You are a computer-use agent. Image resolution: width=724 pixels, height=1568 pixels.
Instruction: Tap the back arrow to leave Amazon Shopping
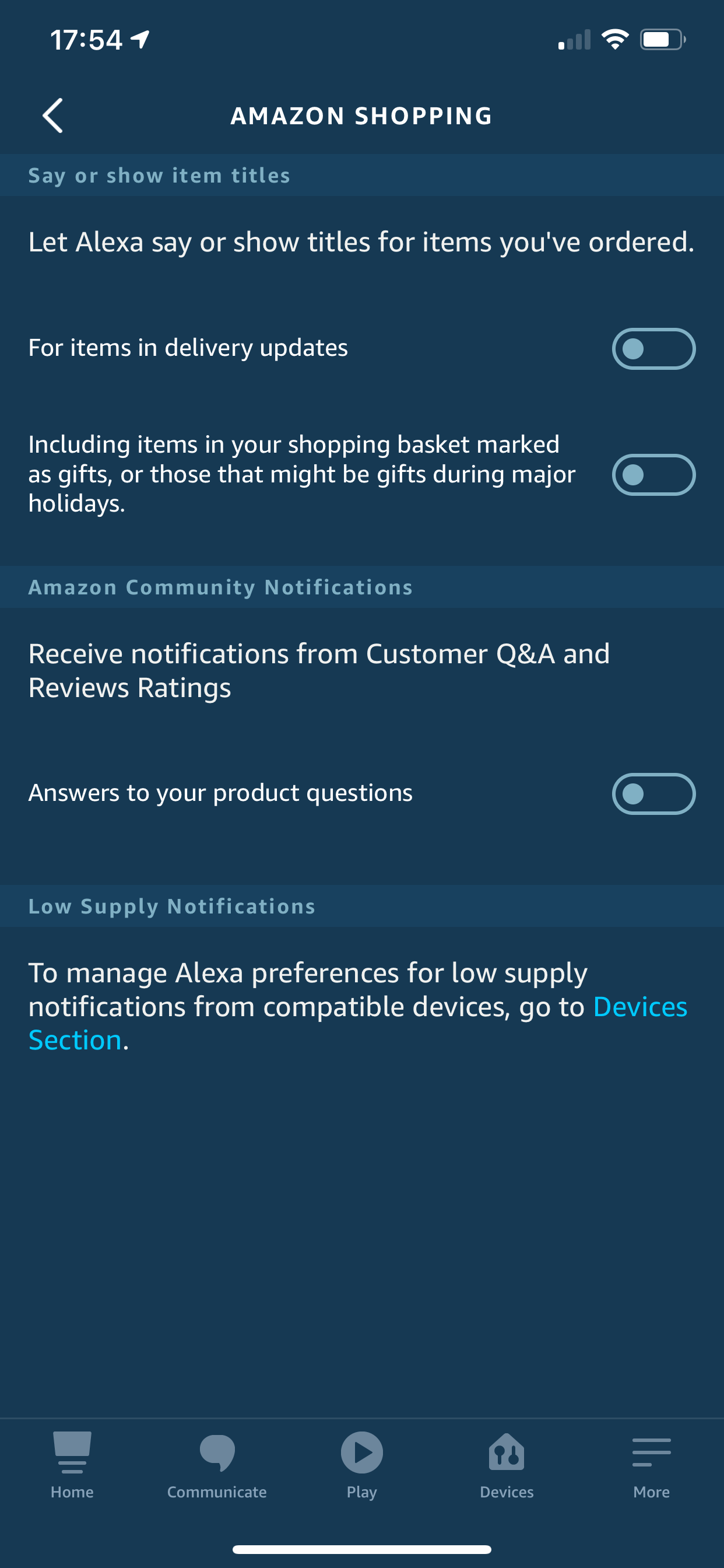pyautogui.click(x=52, y=115)
